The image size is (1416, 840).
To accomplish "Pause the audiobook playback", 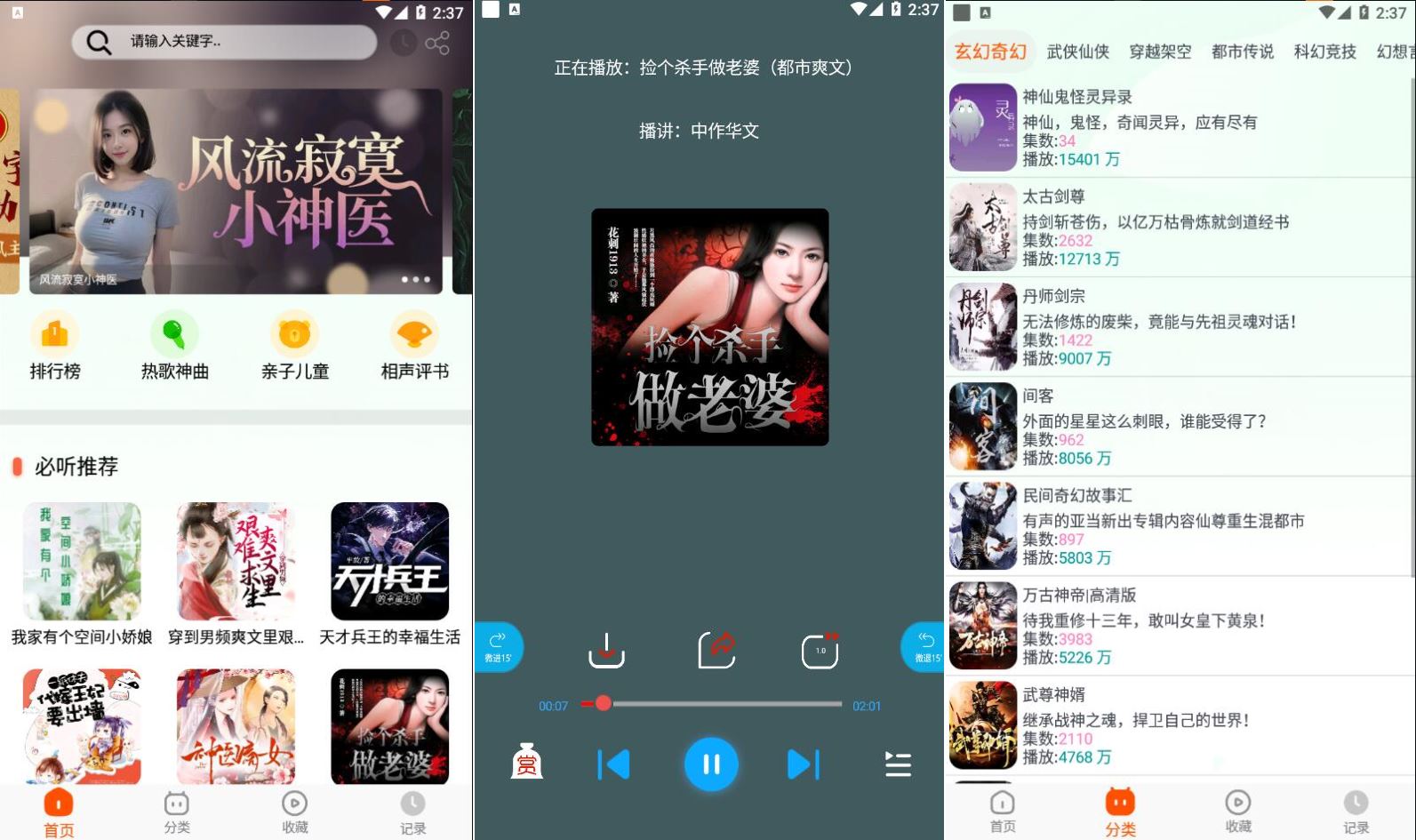I will pyautogui.click(x=711, y=764).
